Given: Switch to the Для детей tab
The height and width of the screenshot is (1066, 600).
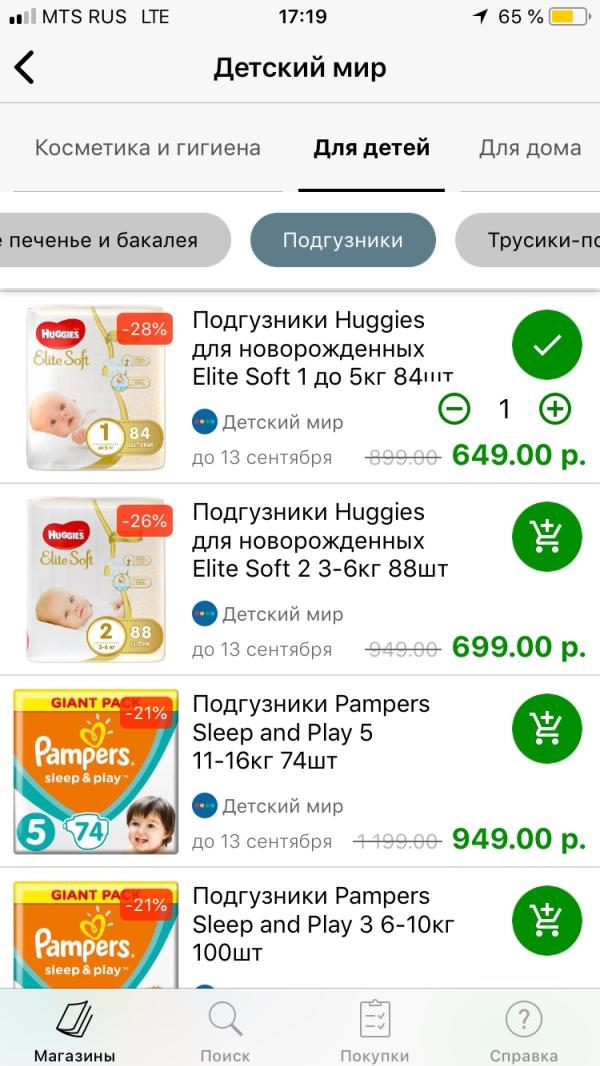Looking at the screenshot, I should (x=371, y=148).
